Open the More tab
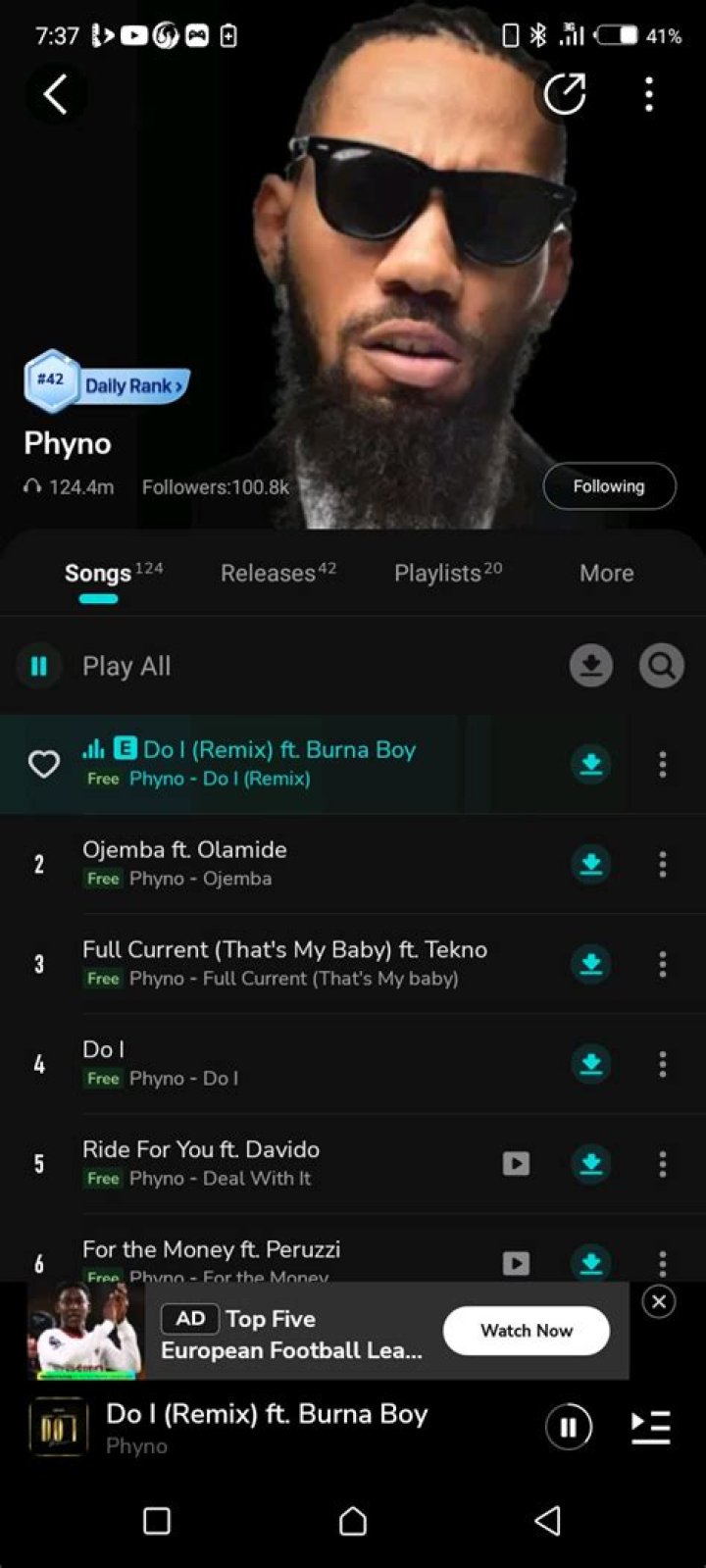 pos(606,574)
